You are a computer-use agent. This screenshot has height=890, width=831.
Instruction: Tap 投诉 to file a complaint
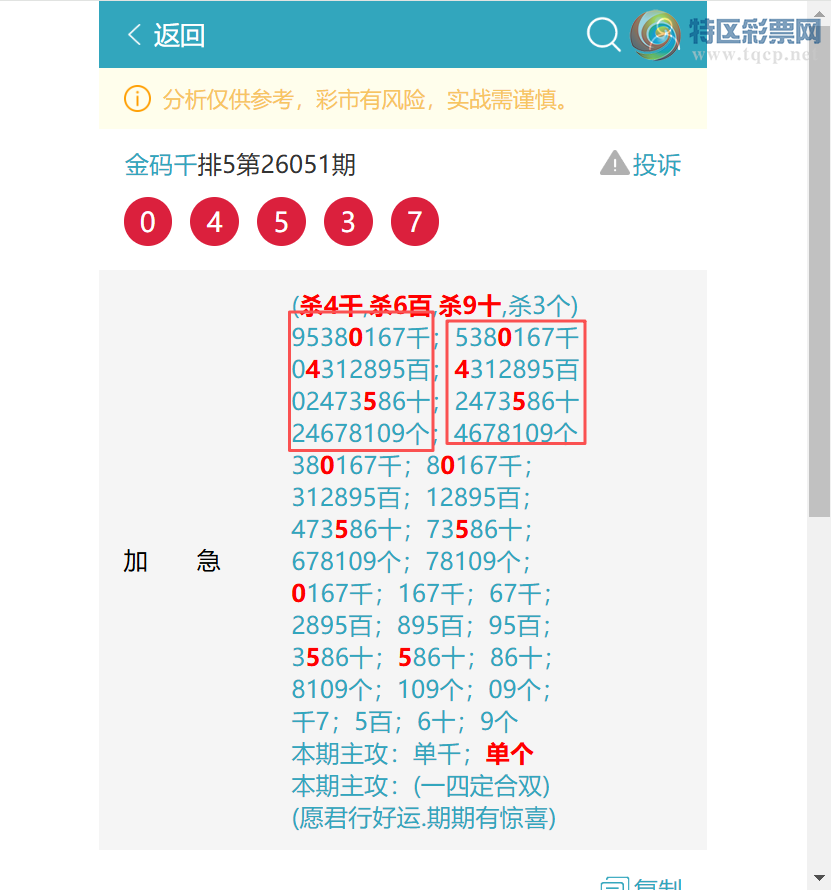tap(641, 164)
